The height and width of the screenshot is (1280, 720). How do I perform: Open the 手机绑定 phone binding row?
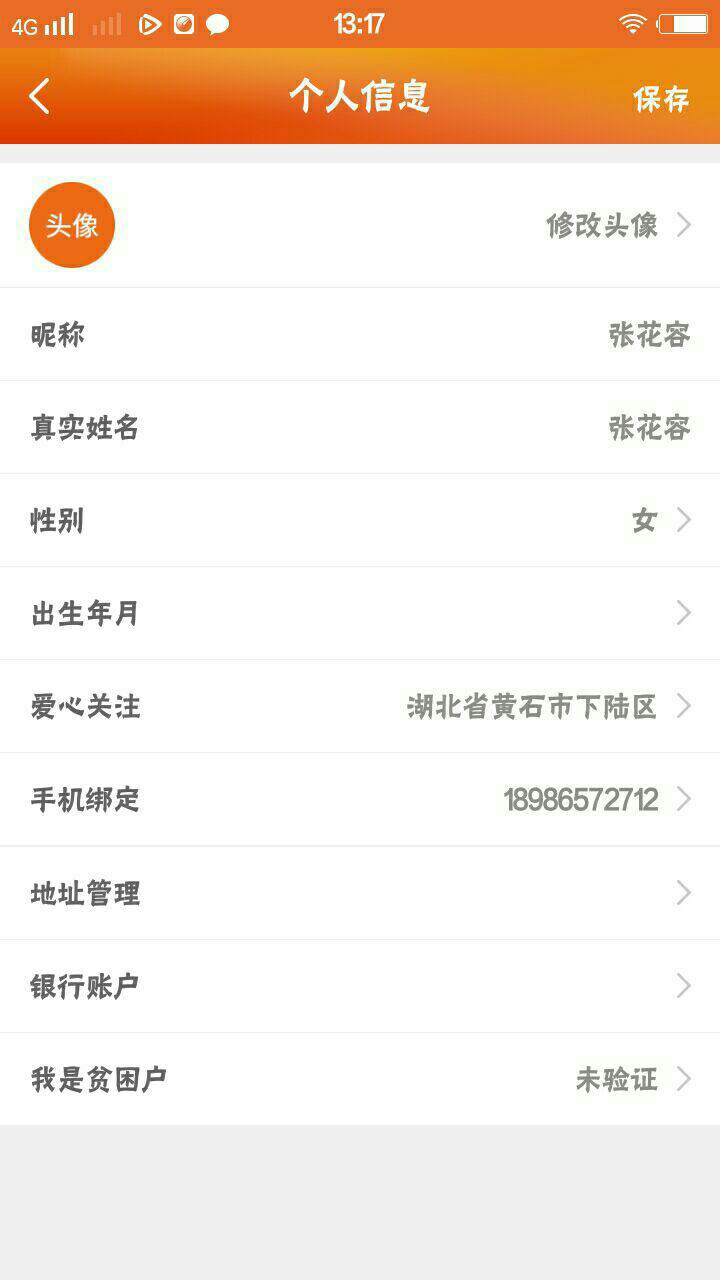(360, 799)
